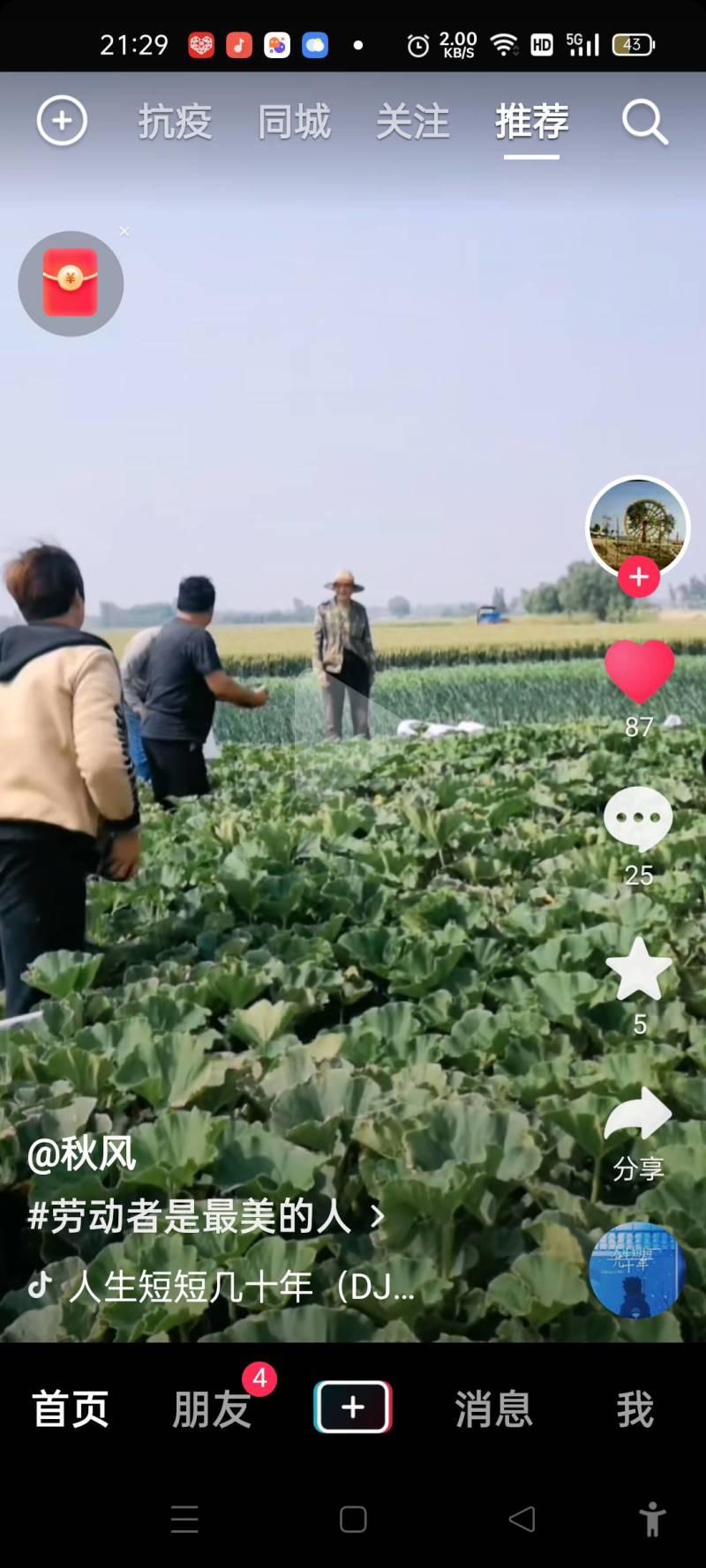The height and width of the screenshot is (1568, 706).
Task: Favorite the video with the star icon
Action: pyautogui.click(x=639, y=968)
